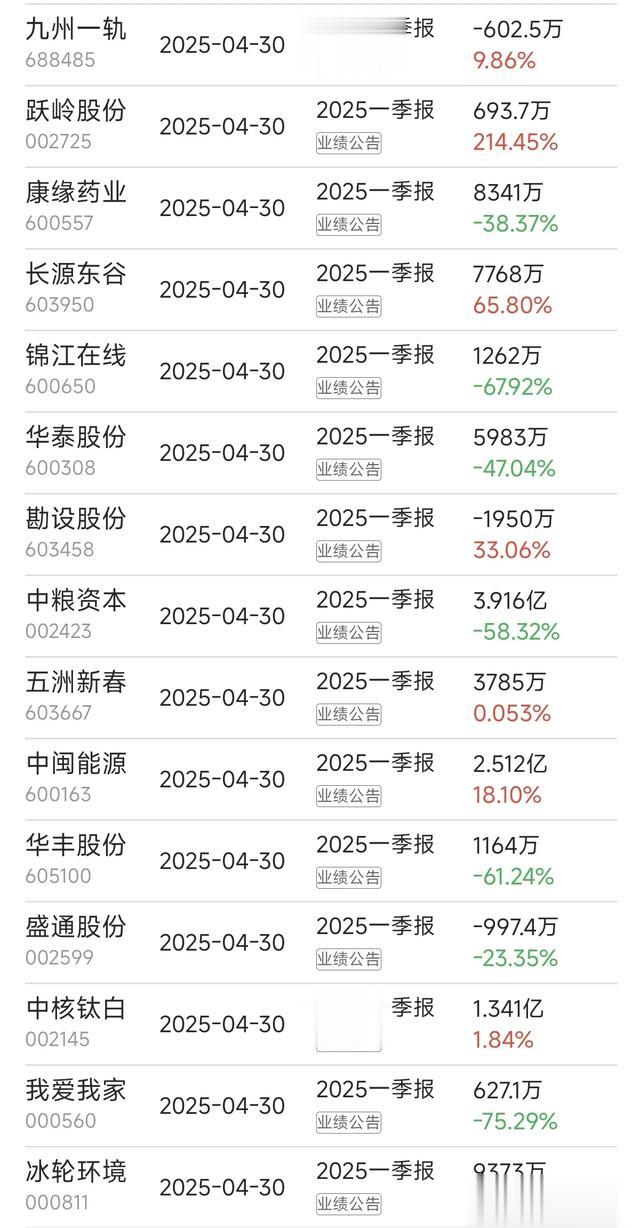This screenshot has width=640, height=1228.
Task: View 长源东谷 603950 details
Action: click(320, 290)
